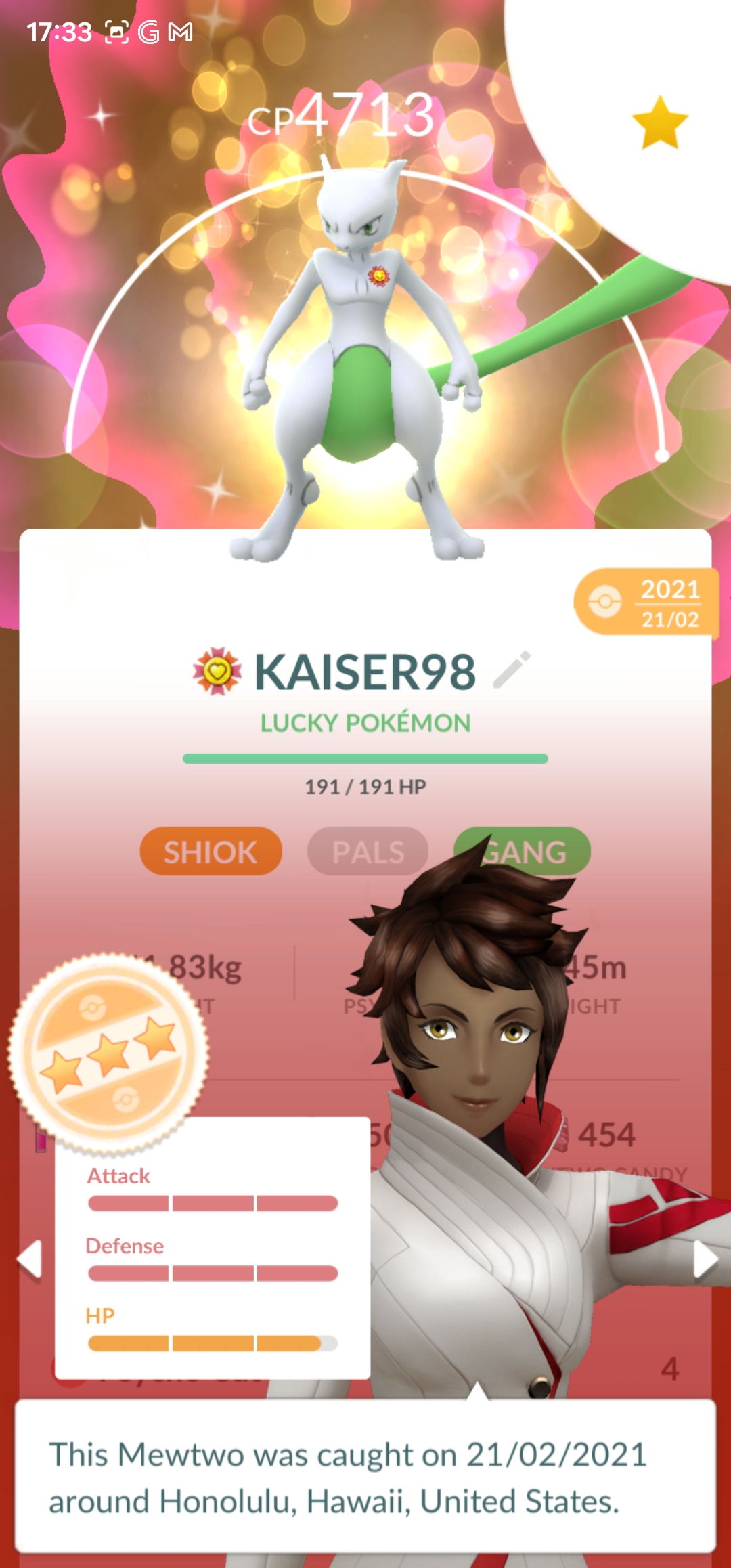The image size is (731, 1568).
Task: Go to the next Pokémon with the right arrow
Action: click(x=705, y=1260)
